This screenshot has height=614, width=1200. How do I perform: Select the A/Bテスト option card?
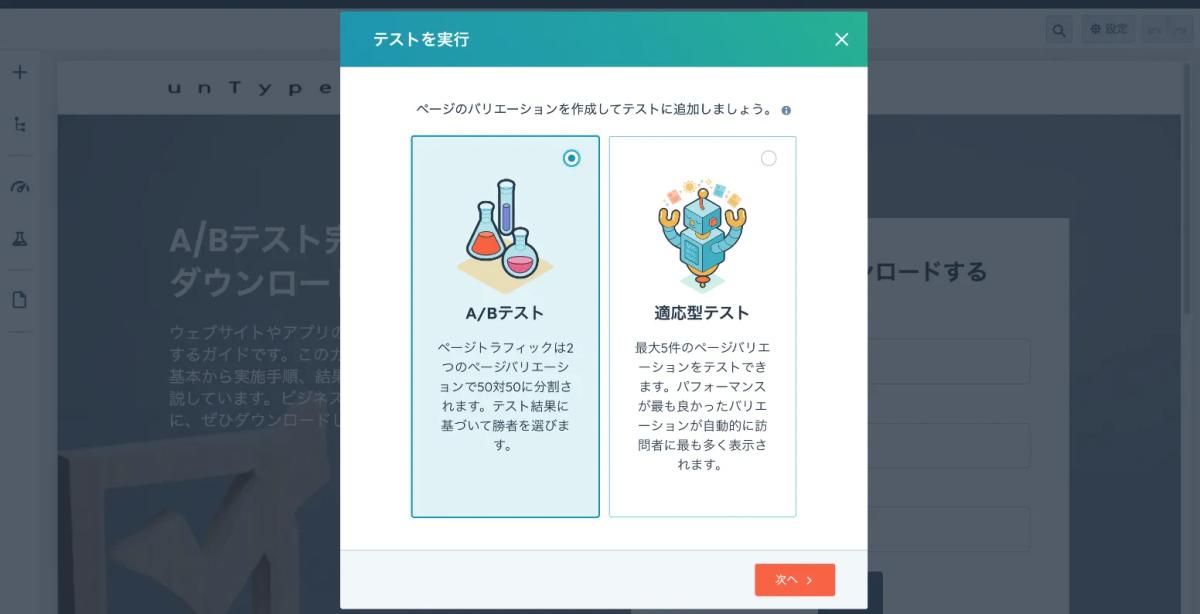click(505, 326)
